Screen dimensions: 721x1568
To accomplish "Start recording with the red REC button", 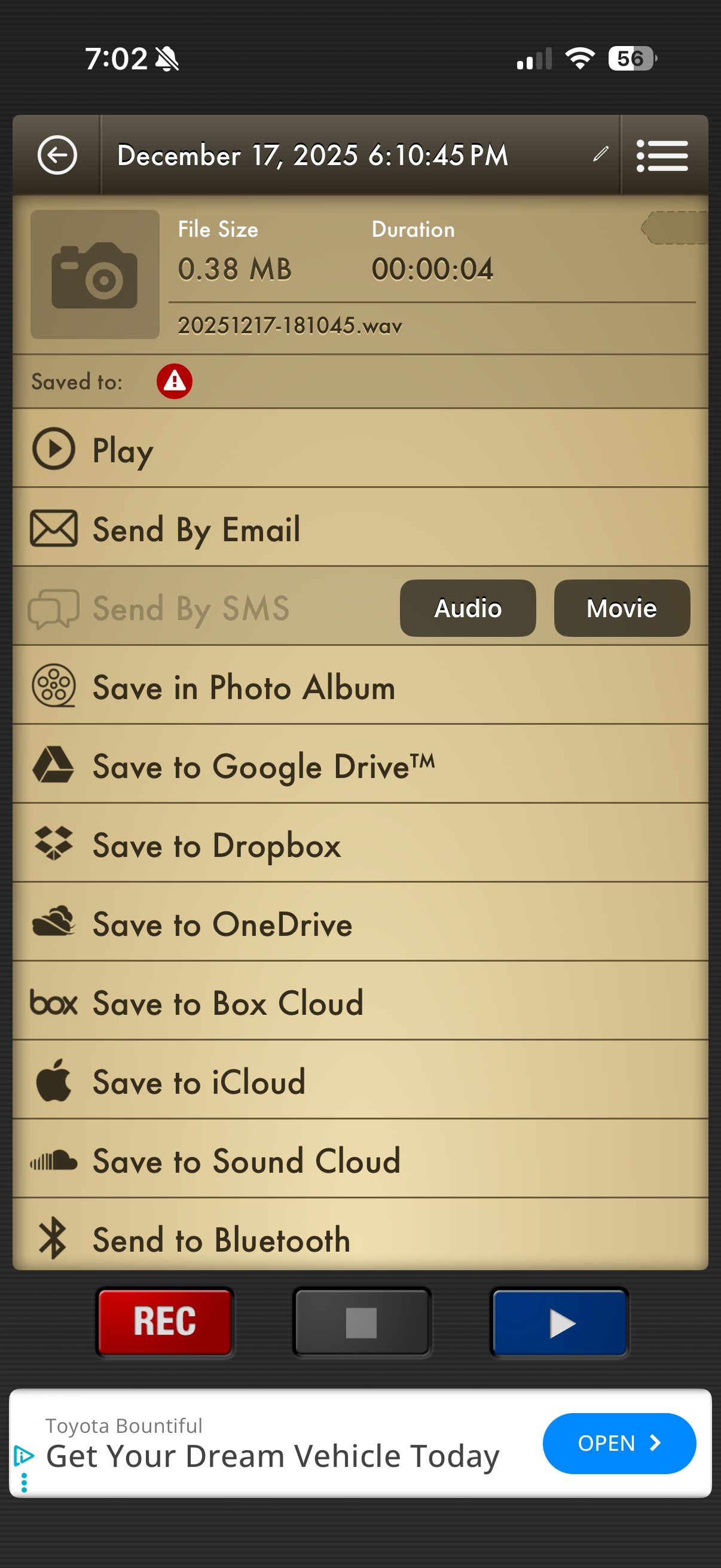I will click(165, 1322).
